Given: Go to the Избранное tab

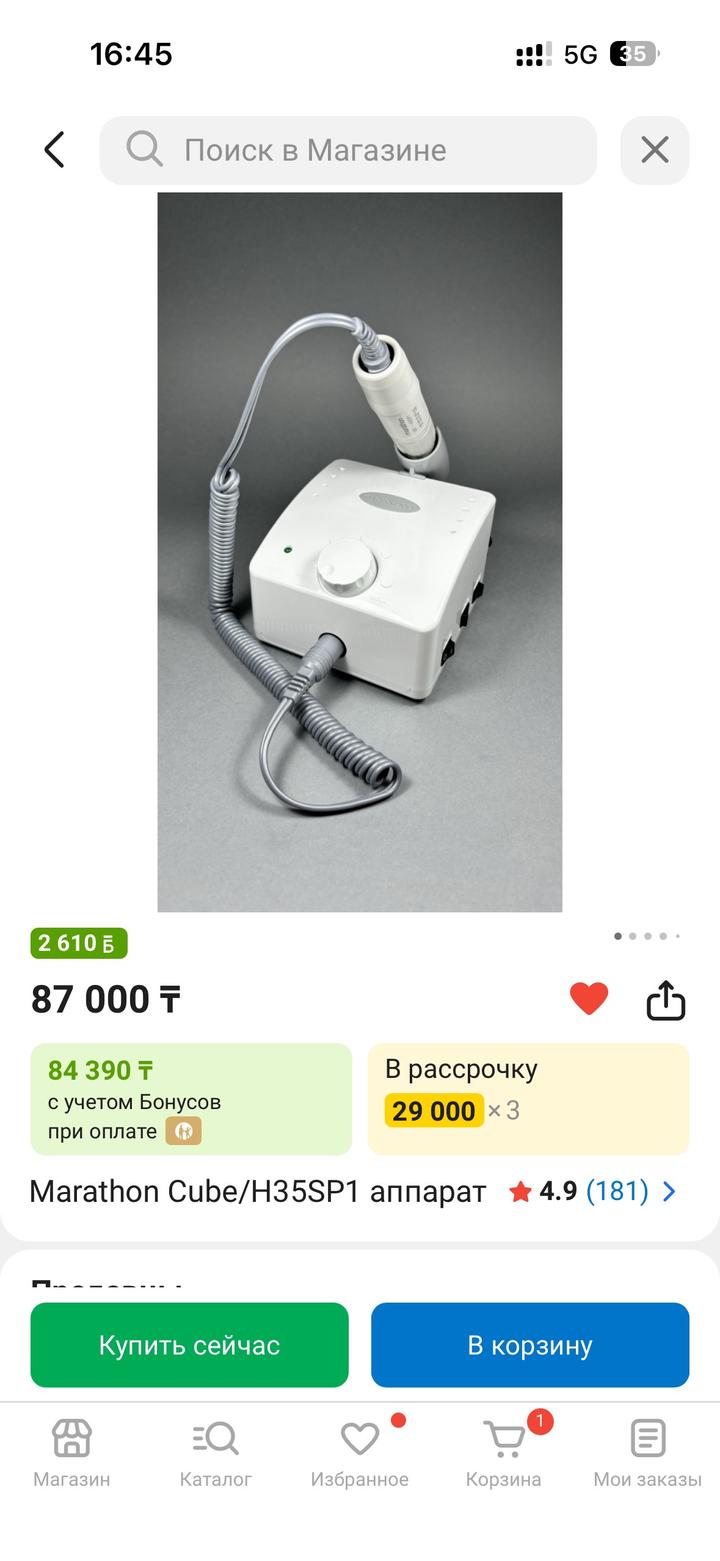Looking at the screenshot, I should coord(359,1453).
